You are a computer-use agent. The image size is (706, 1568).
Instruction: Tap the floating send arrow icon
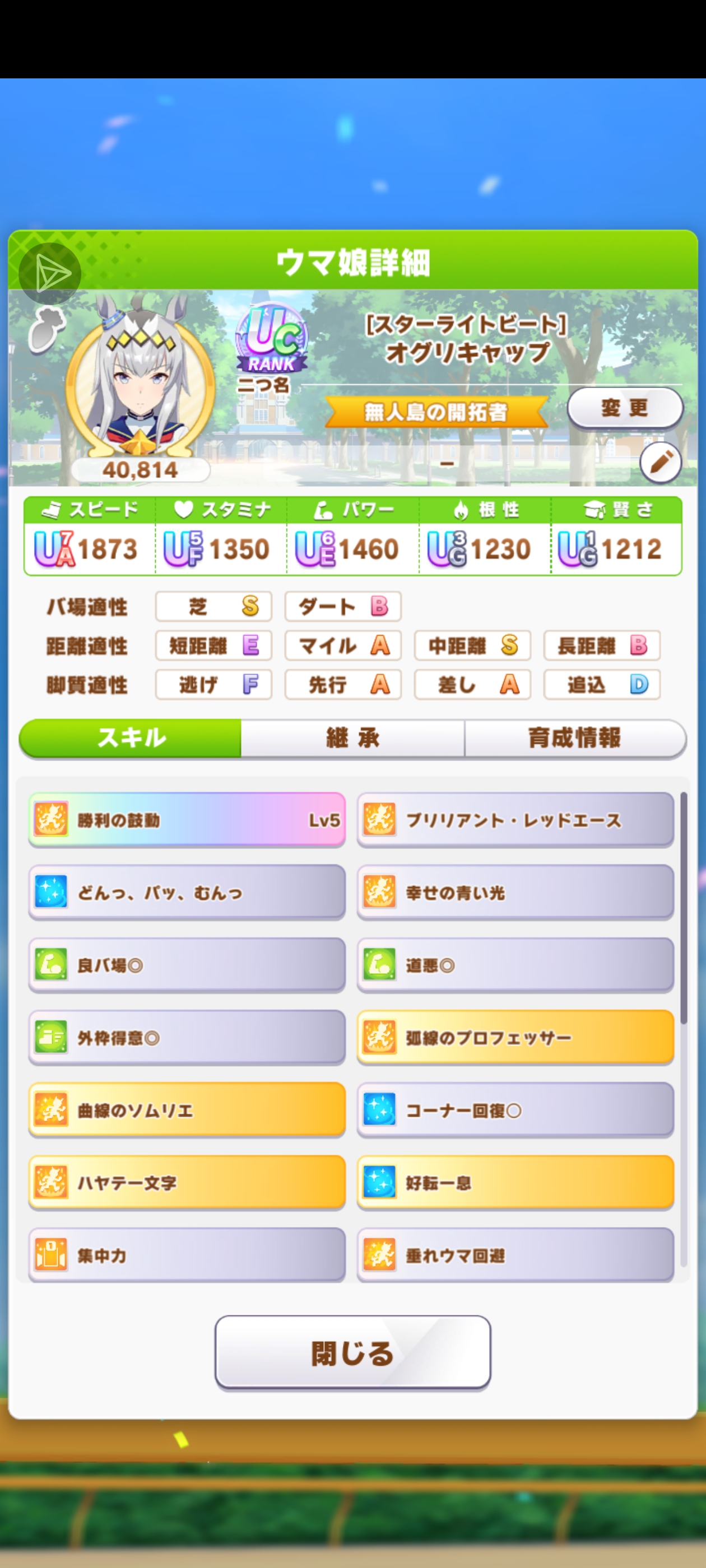click(x=50, y=274)
